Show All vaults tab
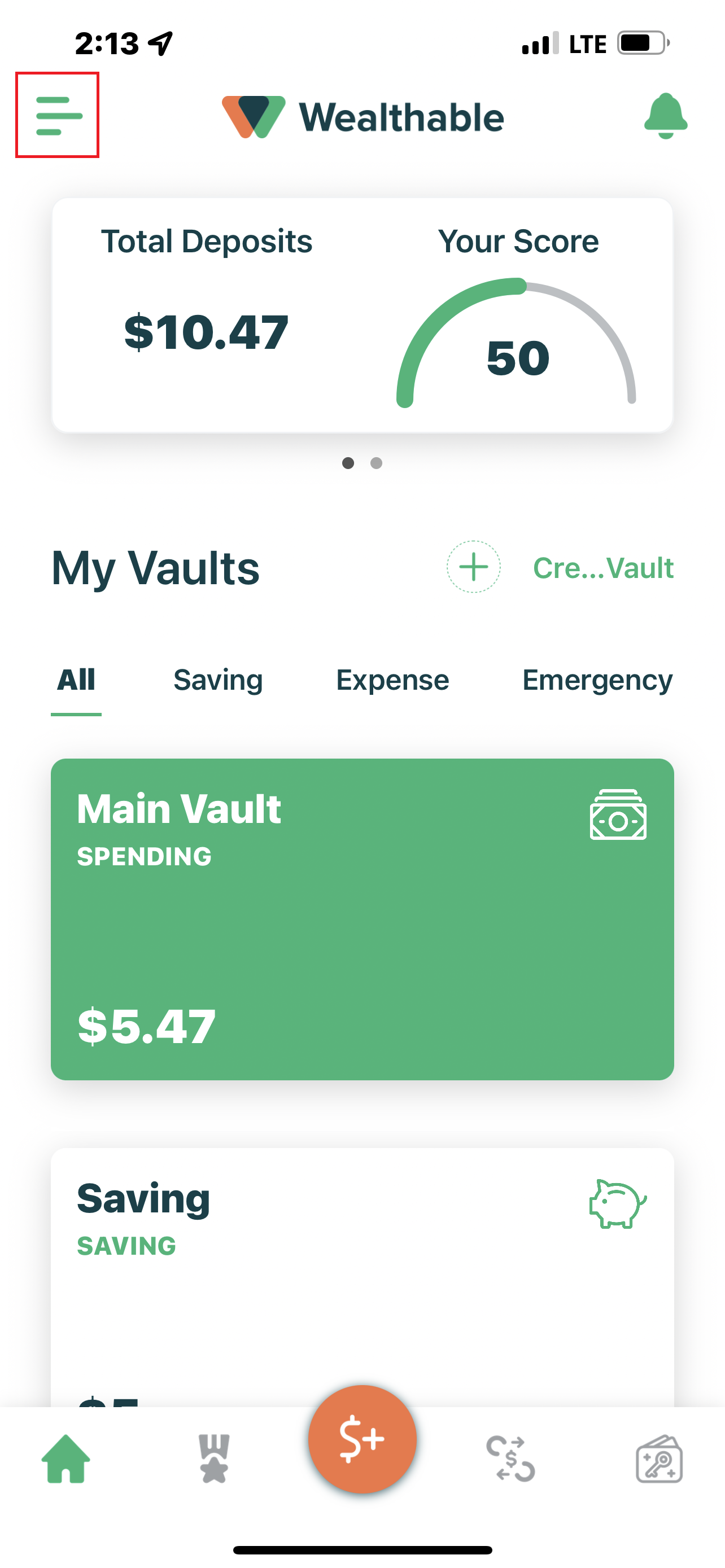 point(76,680)
